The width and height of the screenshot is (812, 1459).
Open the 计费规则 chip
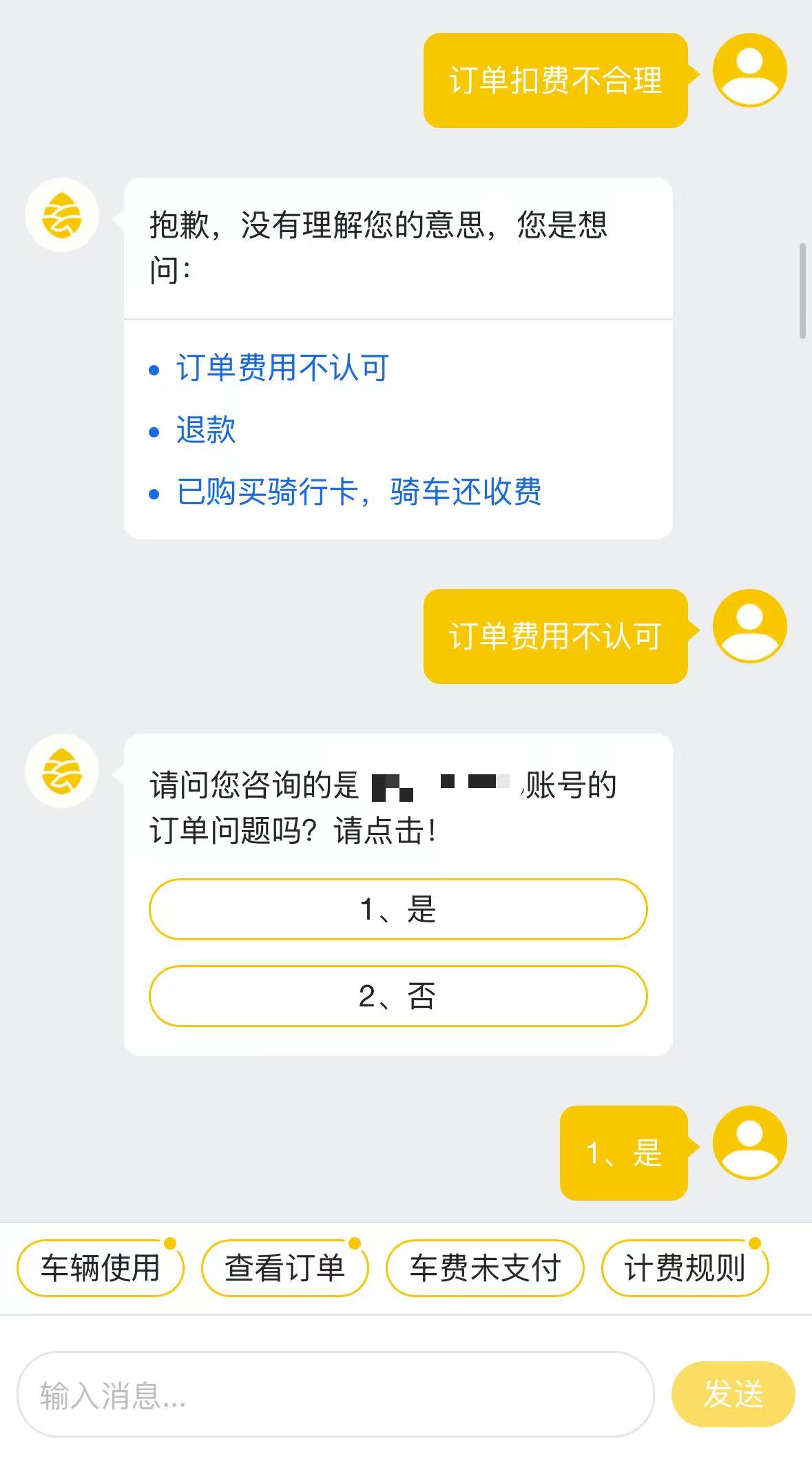(685, 1268)
